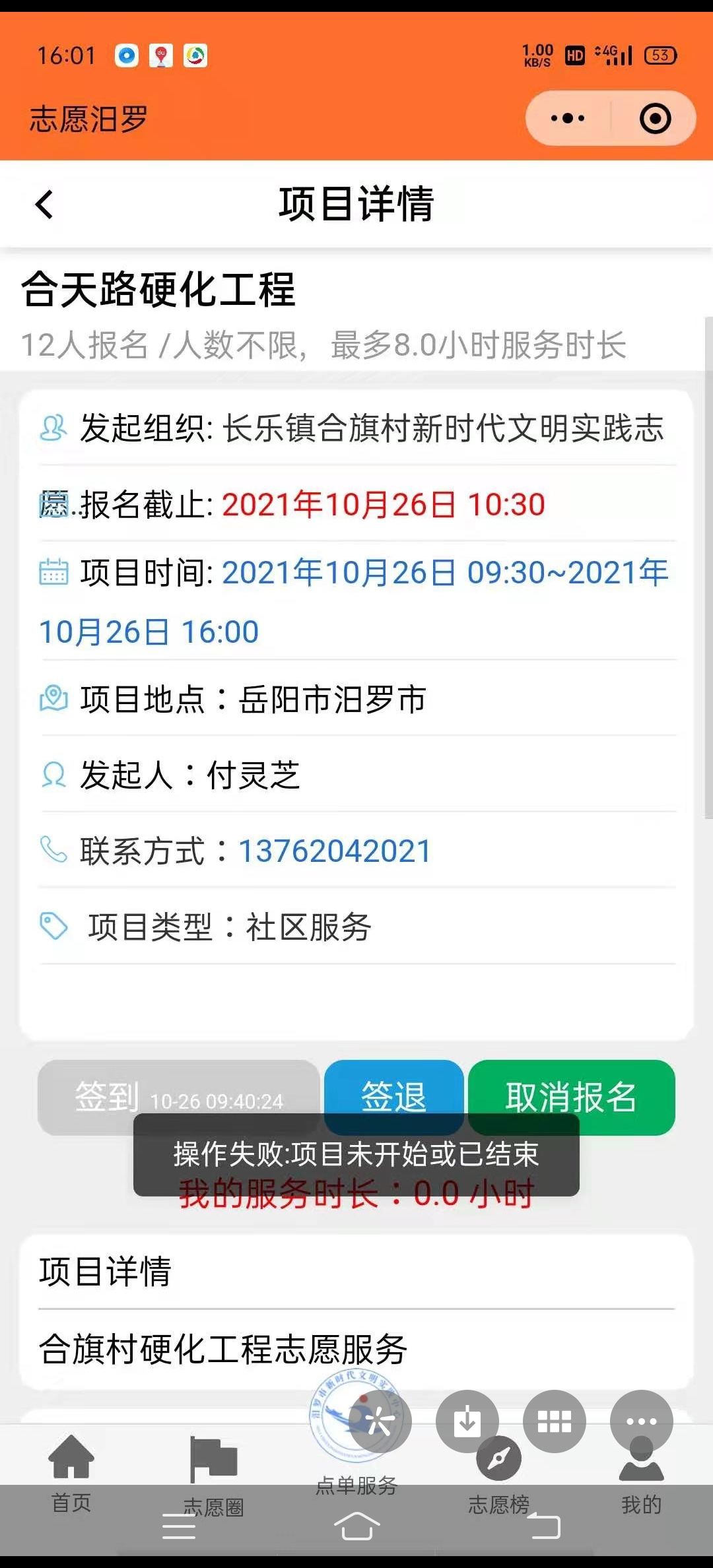The height and width of the screenshot is (1568, 713).
Task: Cancel registration with 取消报名
Action: pos(571,1096)
